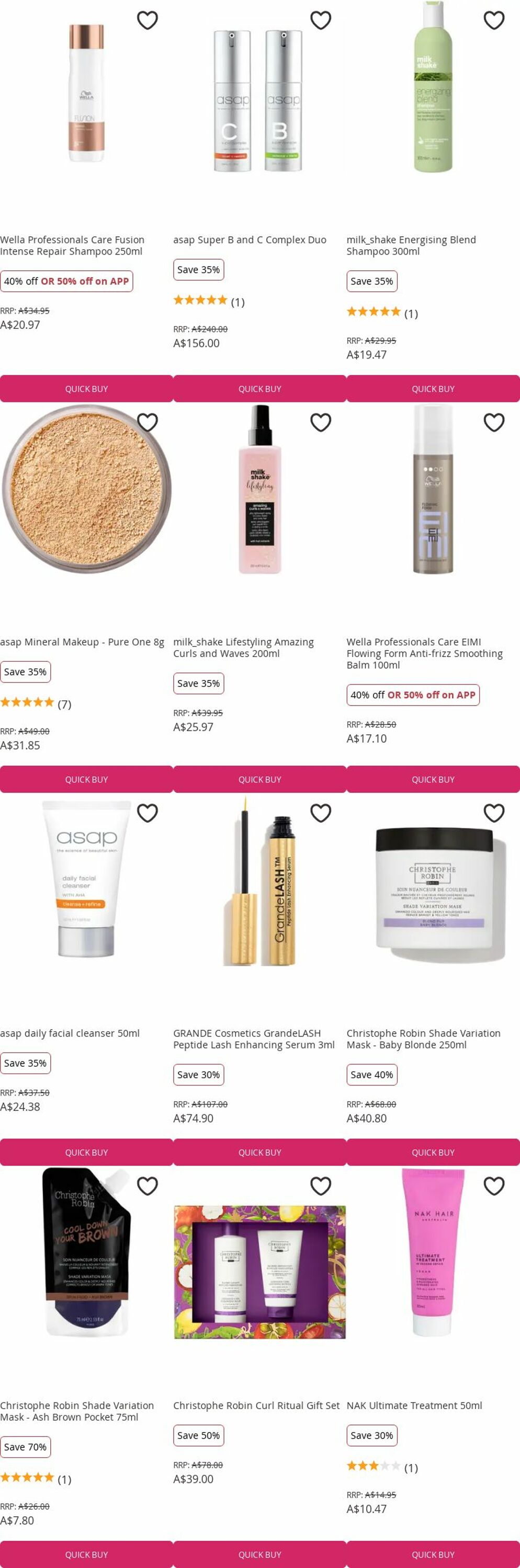Quick buy asap Mineral Makeup Pure One
Screen dimensions: 520x1568
pos(86,779)
